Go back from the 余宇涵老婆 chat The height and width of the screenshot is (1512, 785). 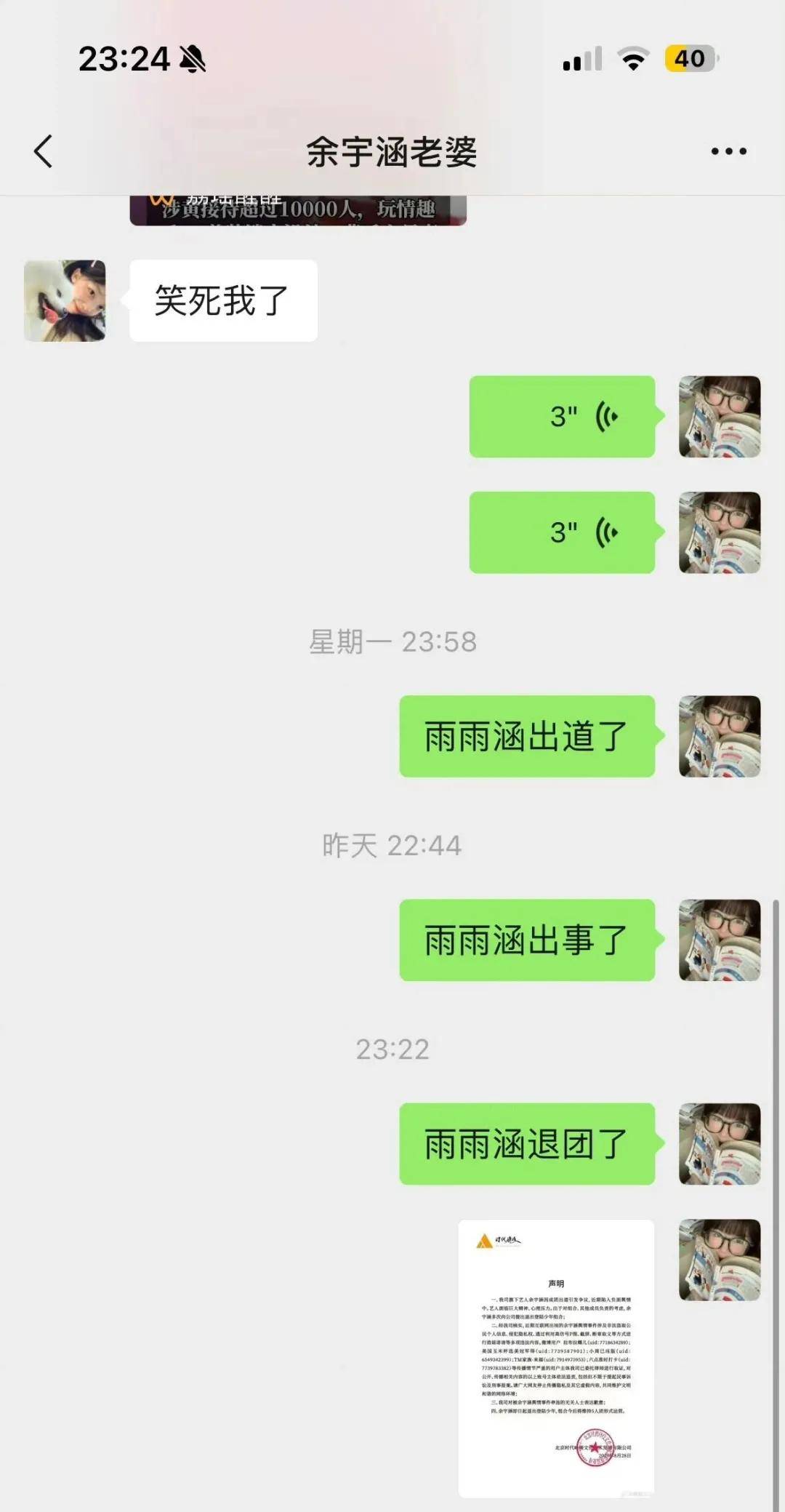tap(44, 151)
